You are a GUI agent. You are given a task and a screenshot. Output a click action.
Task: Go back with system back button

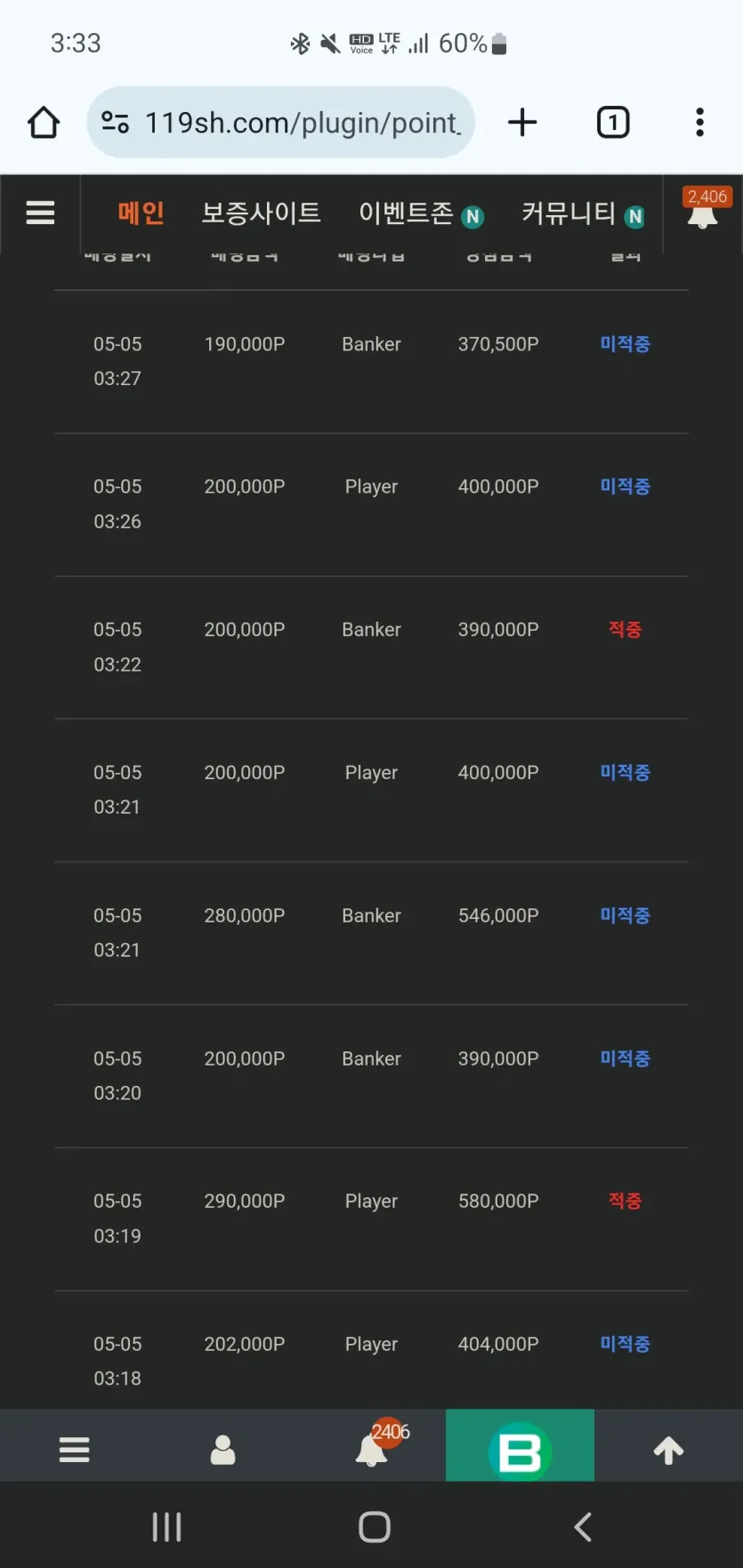(583, 1527)
